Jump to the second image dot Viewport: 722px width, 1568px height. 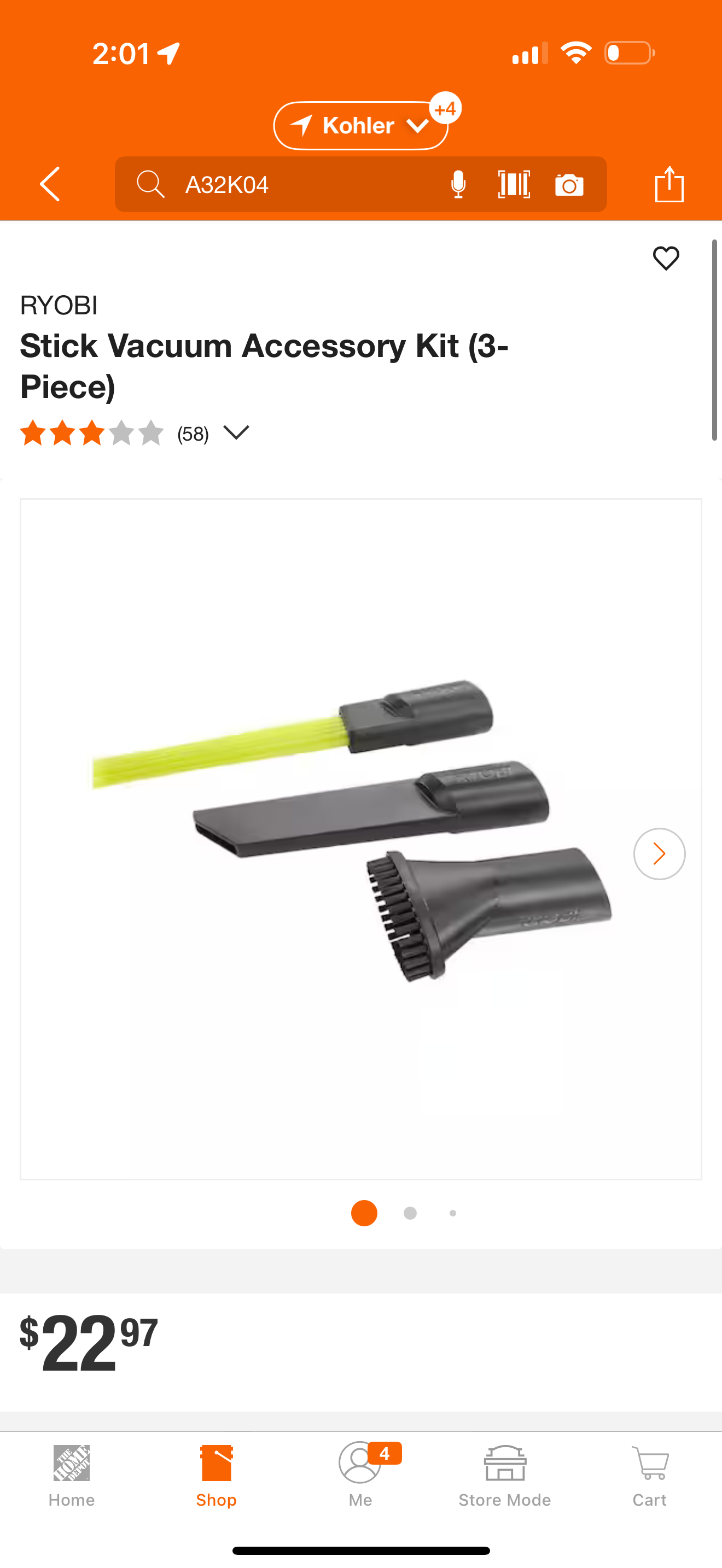(410, 1213)
